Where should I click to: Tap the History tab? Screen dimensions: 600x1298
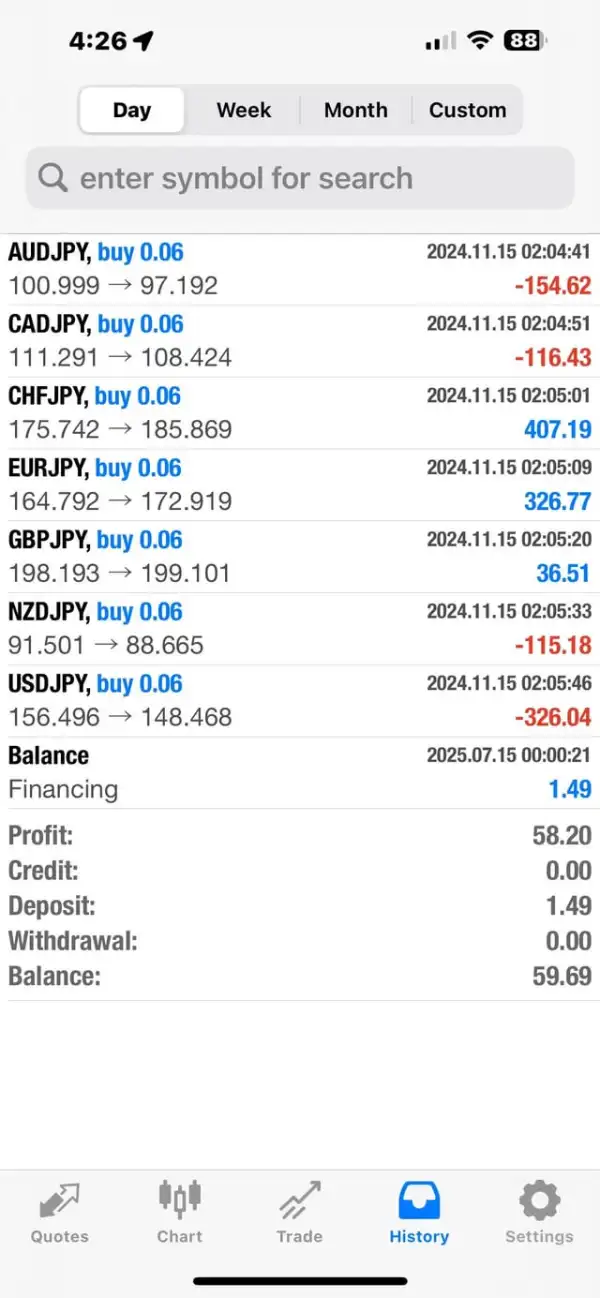tap(419, 1212)
